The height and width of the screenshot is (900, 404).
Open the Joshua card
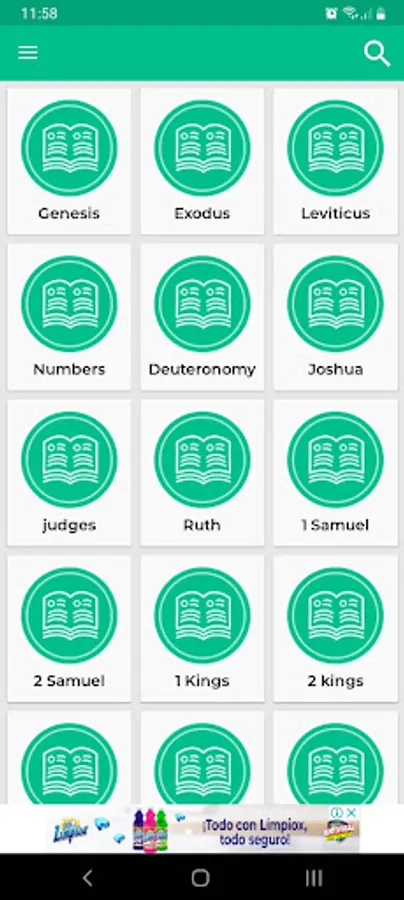pyautogui.click(x=335, y=317)
